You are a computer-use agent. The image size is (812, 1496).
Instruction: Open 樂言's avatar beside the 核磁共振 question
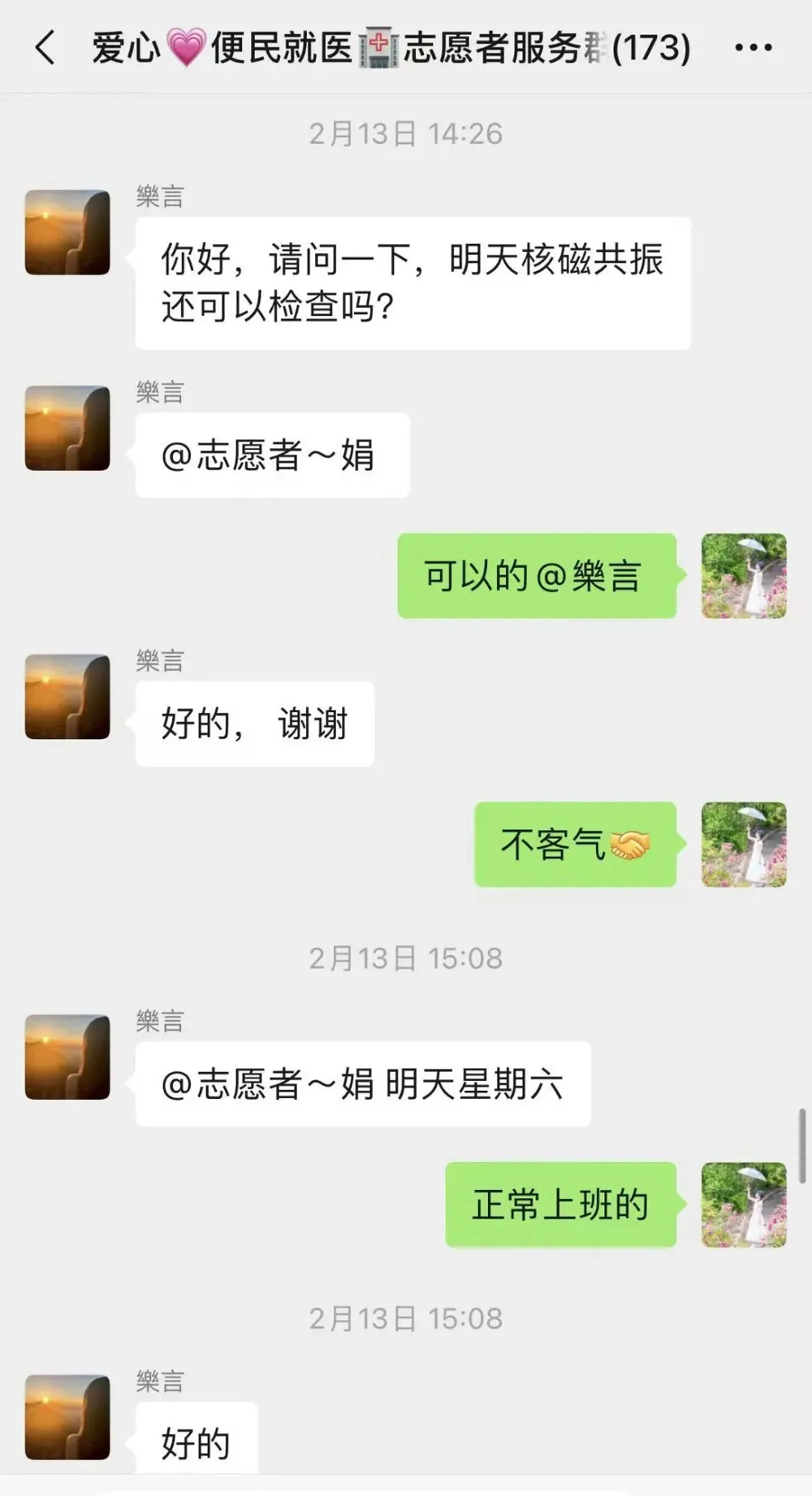pos(67,232)
